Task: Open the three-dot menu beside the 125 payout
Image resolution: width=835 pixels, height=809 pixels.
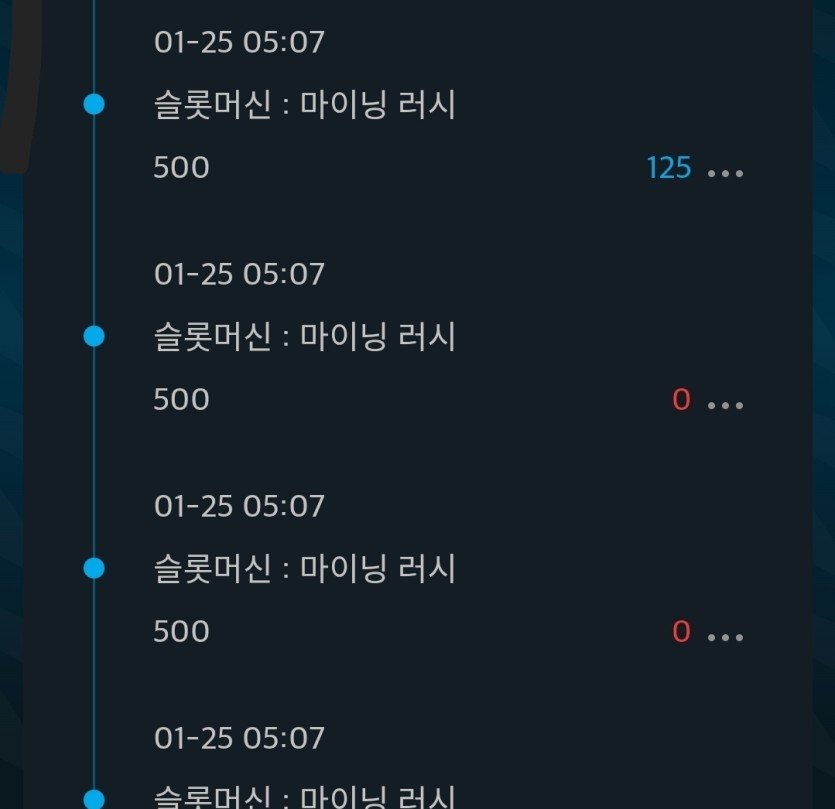Action: (725, 172)
